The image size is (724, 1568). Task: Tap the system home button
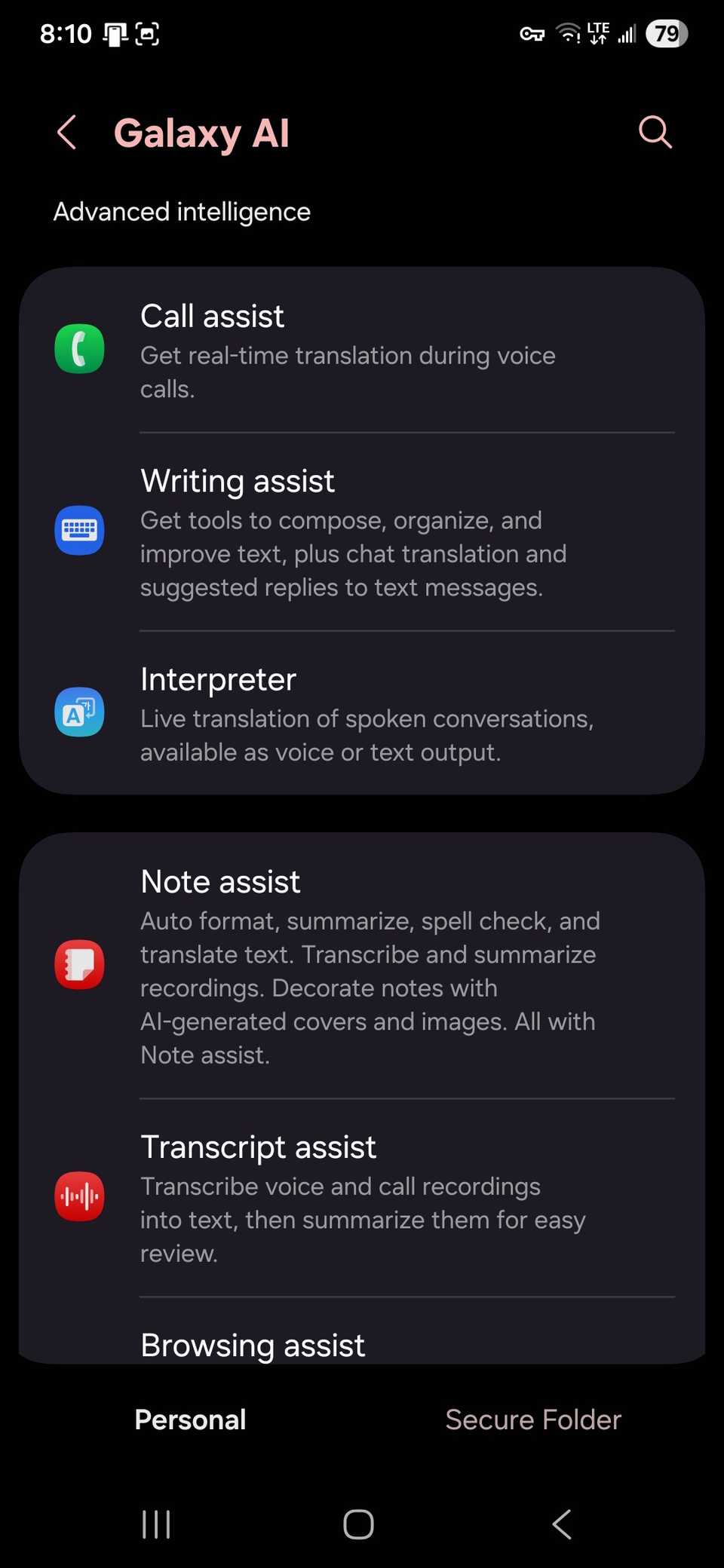tap(358, 1524)
